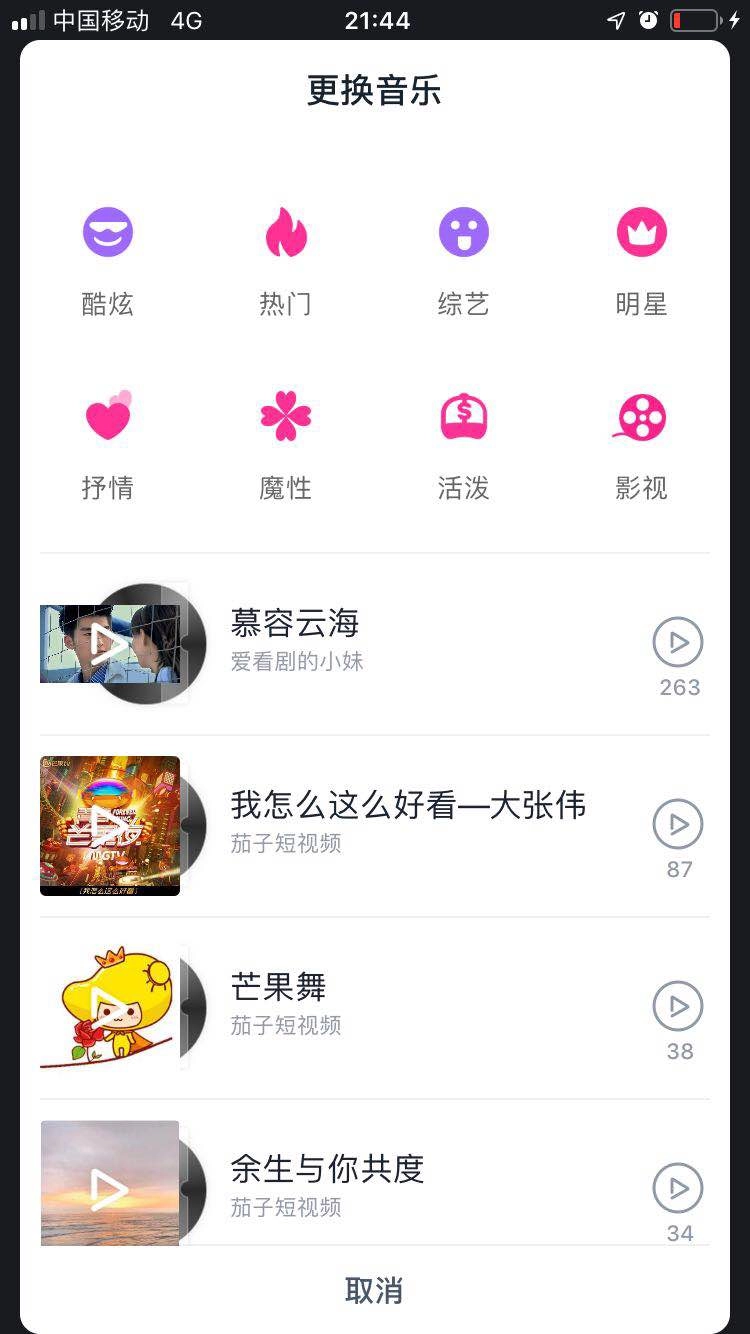Preview the 余生与你共度 track cover

pyautogui.click(x=110, y=1184)
